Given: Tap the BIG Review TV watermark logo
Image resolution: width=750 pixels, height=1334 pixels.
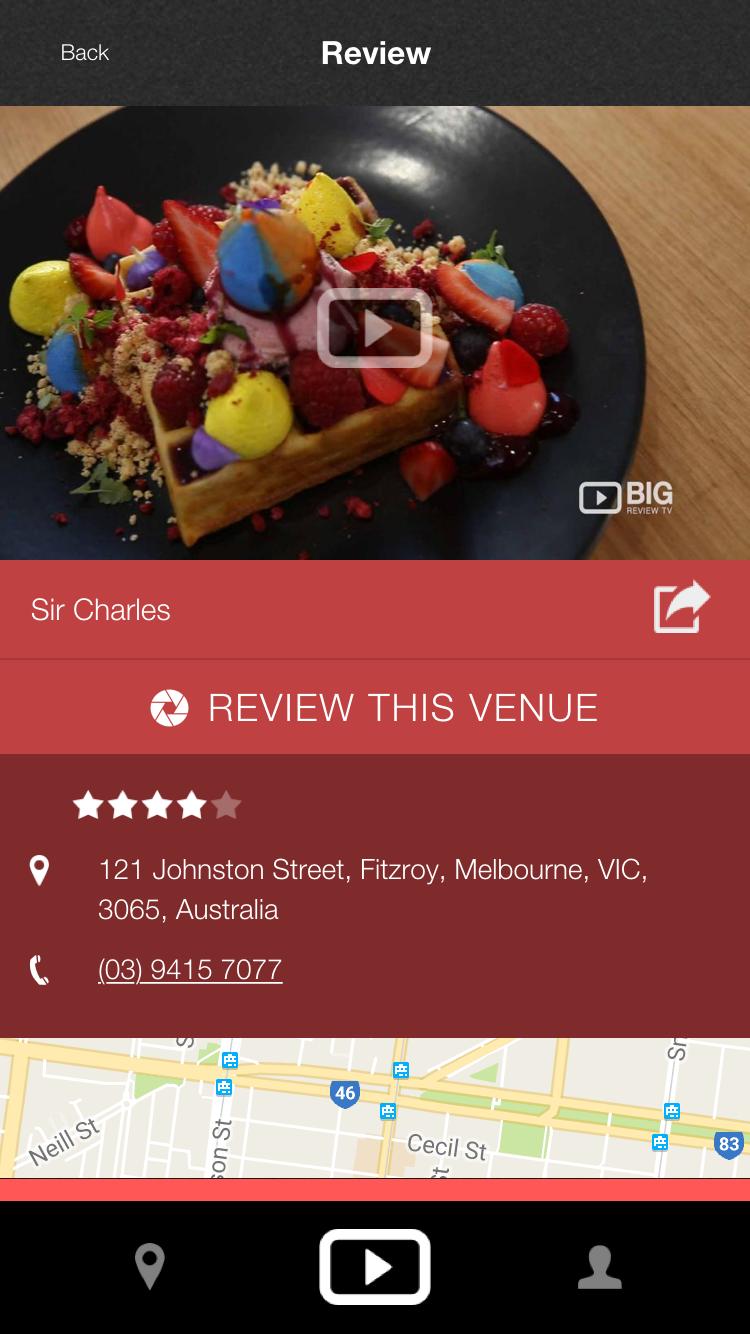Looking at the screenshot, I should pos(625,496).
